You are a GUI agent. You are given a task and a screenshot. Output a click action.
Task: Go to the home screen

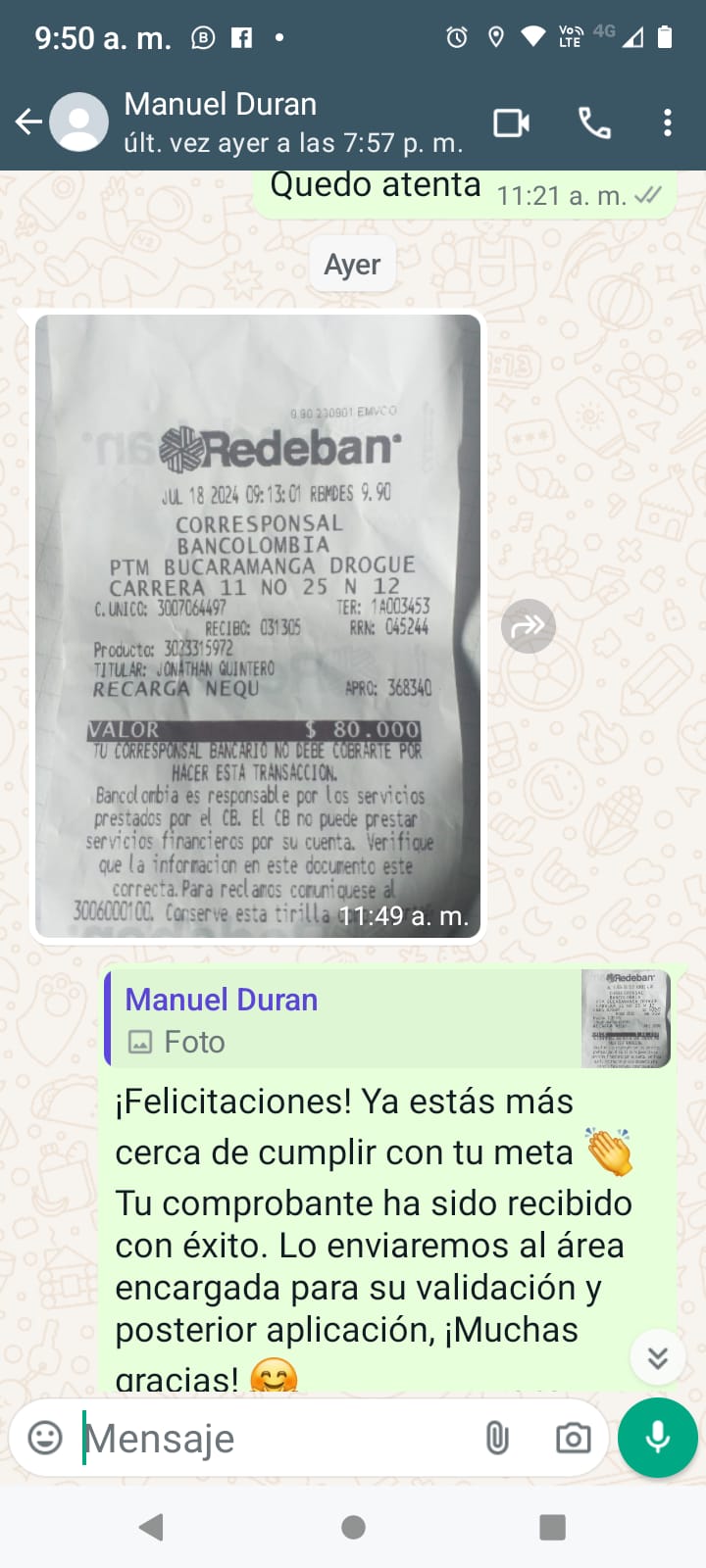pyautogui.click(x=353, y=1527)
